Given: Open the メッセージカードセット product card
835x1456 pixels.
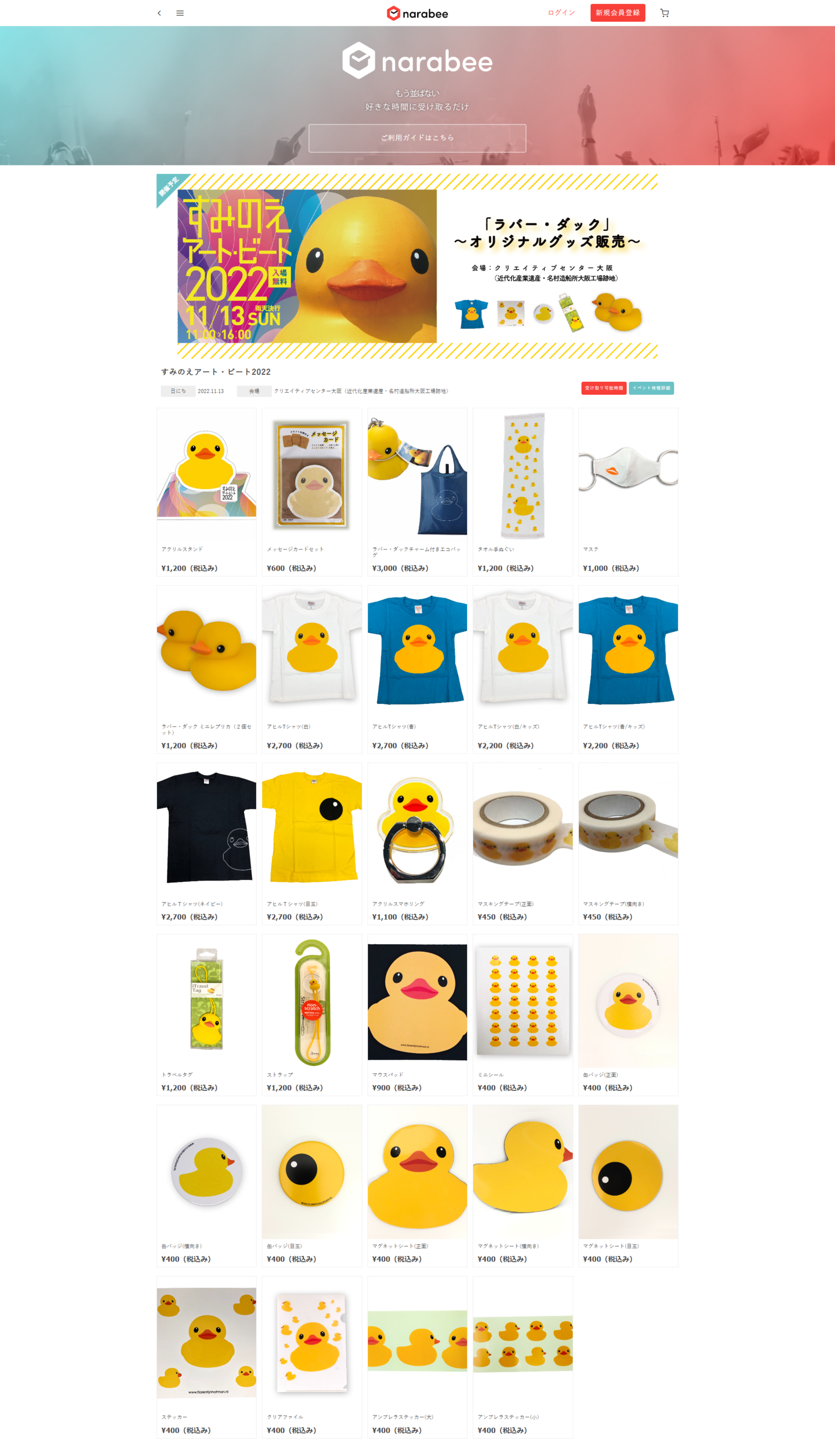Looking at the screenshot, I should (x=311, y=491).
